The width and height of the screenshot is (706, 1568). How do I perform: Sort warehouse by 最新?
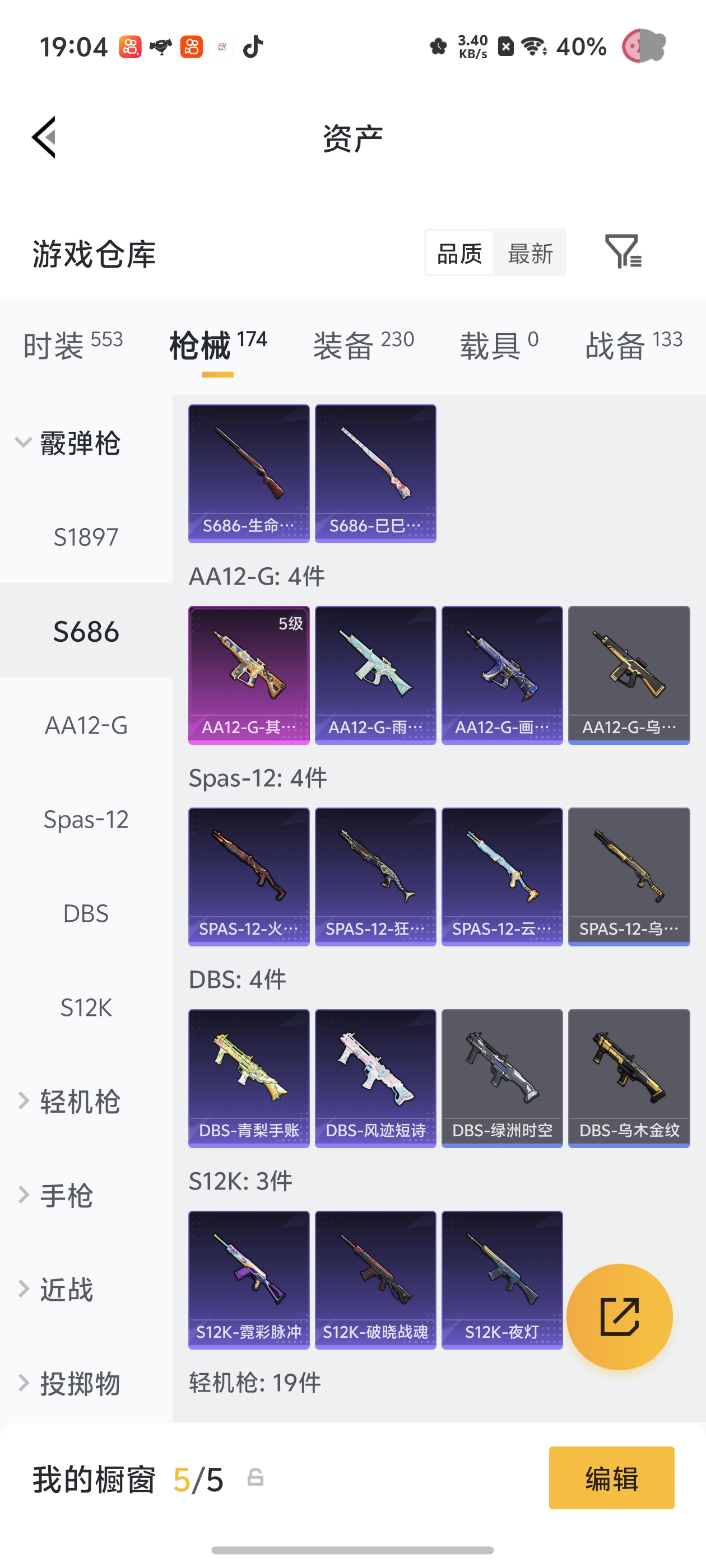530,253
